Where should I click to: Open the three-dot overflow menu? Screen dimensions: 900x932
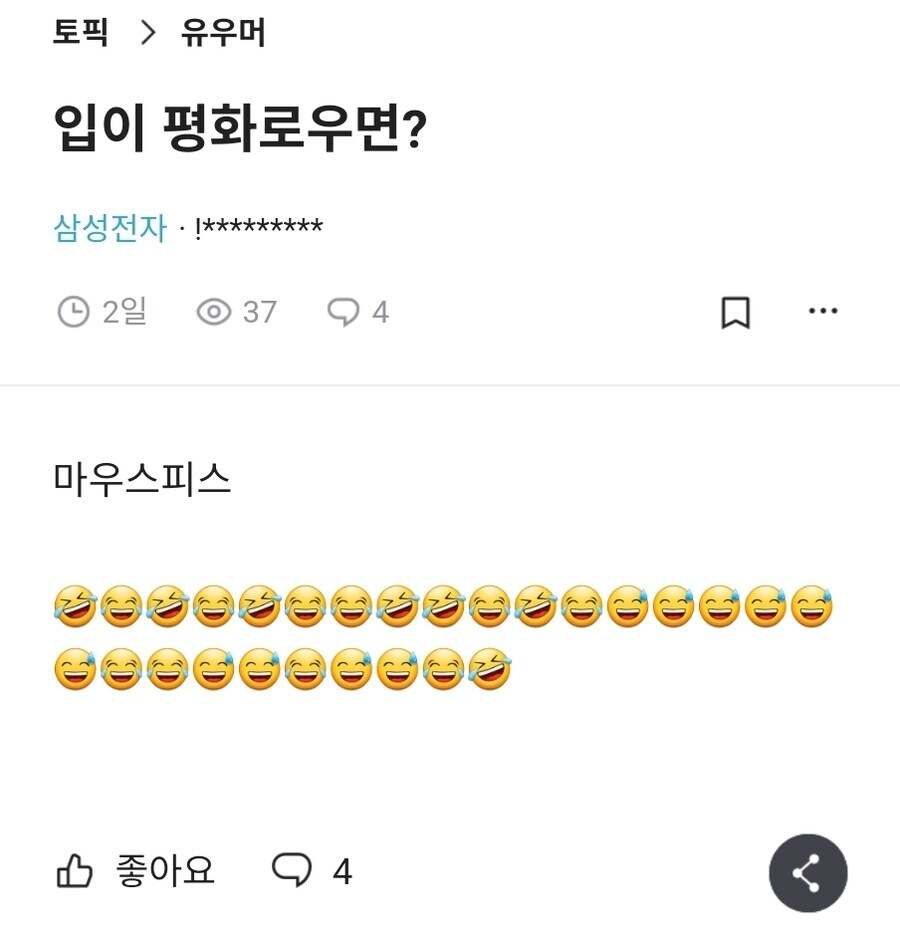pyautogui.click(x=823, y=311)
